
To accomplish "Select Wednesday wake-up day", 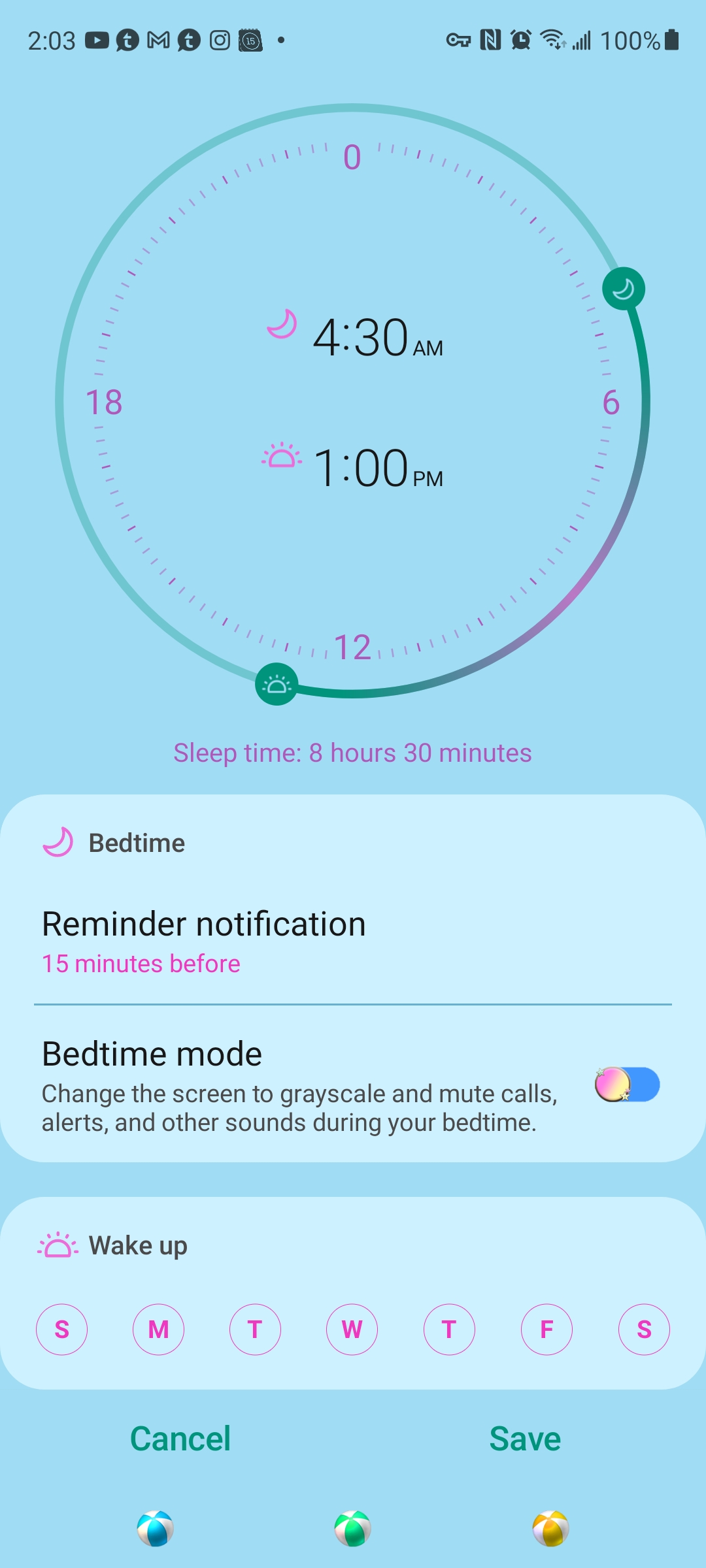I will [x=352, y=1330].
